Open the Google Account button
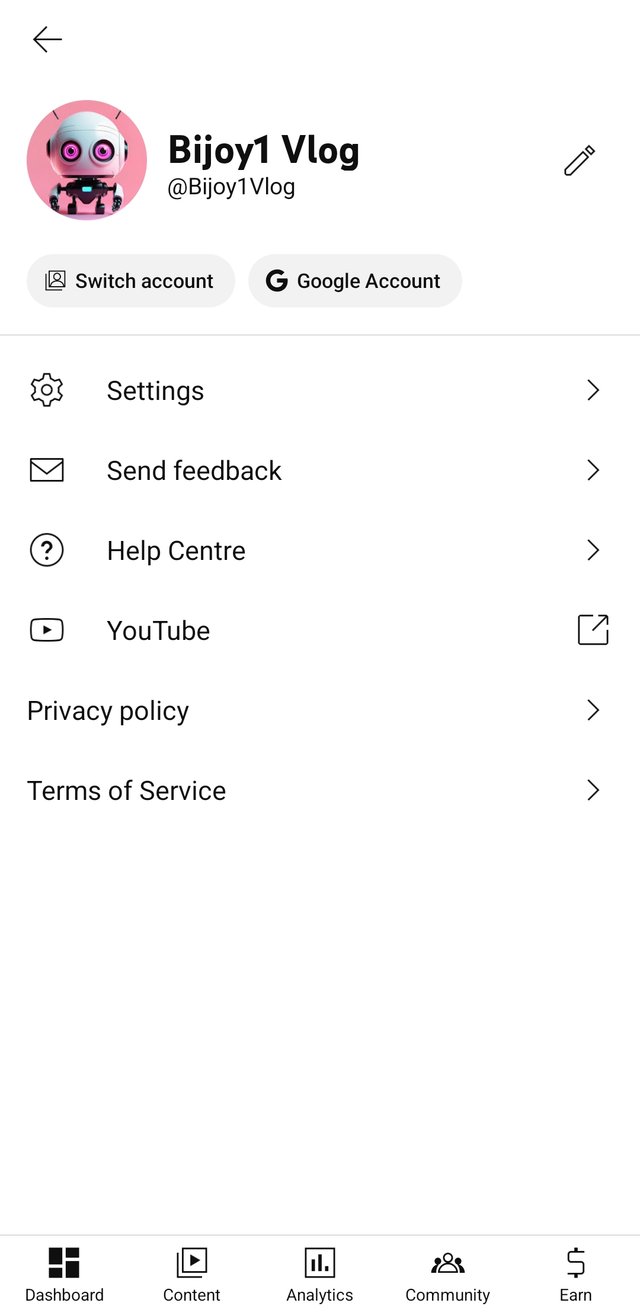 [x=355, y=281]
